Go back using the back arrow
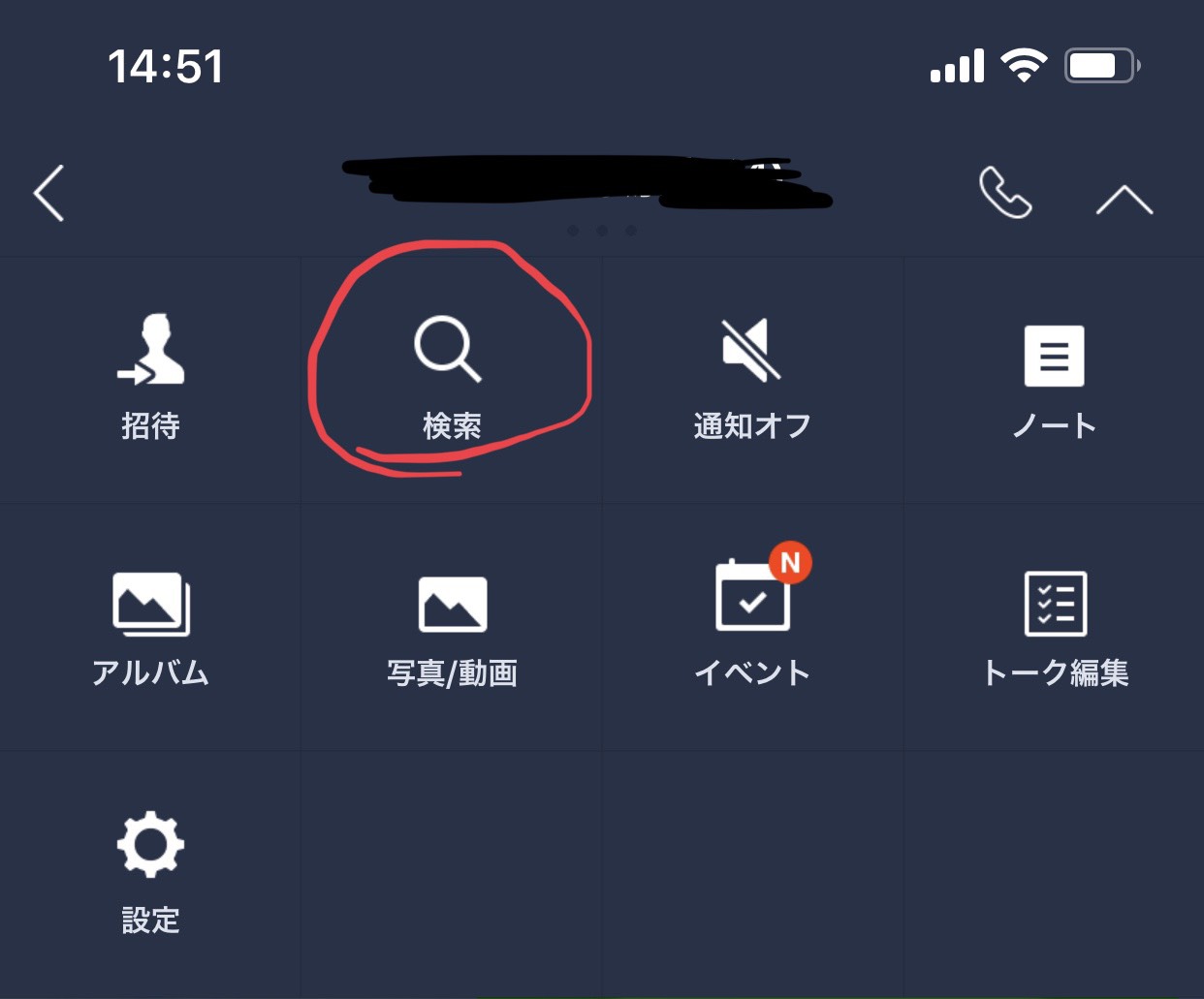This screenshot has width=1204, height=999. [x=48, y=193]
